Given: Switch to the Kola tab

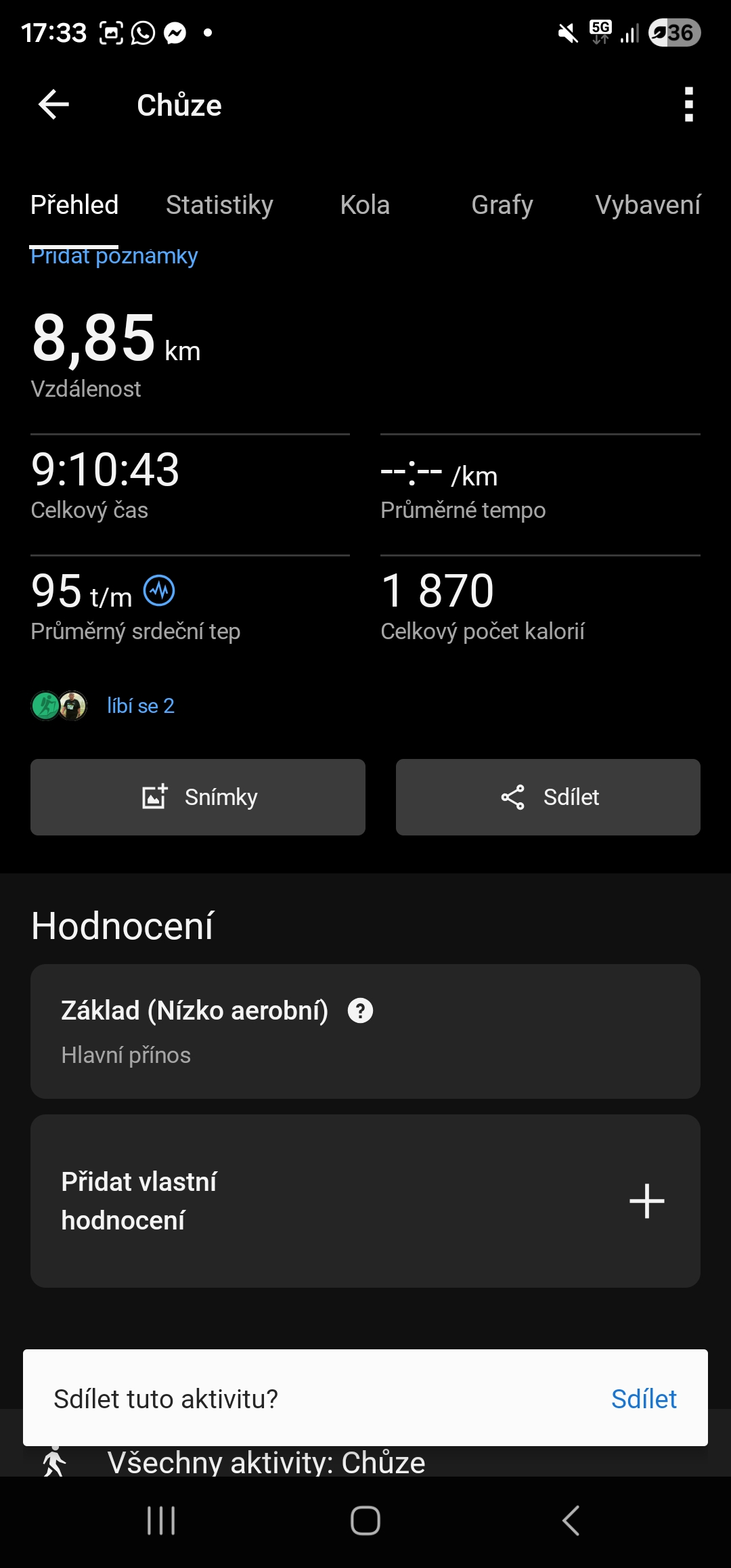Looking at the screenshot, I should pos(365,205).
